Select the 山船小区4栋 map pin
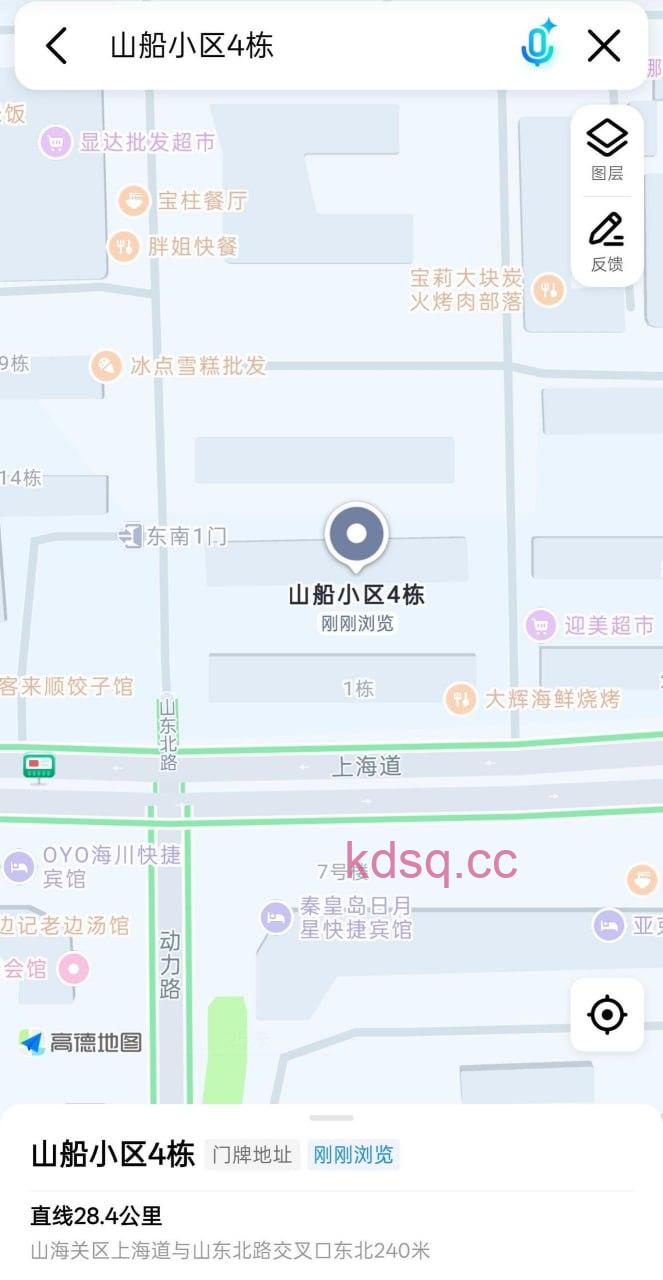663x1280 pixels. [357, 535]
